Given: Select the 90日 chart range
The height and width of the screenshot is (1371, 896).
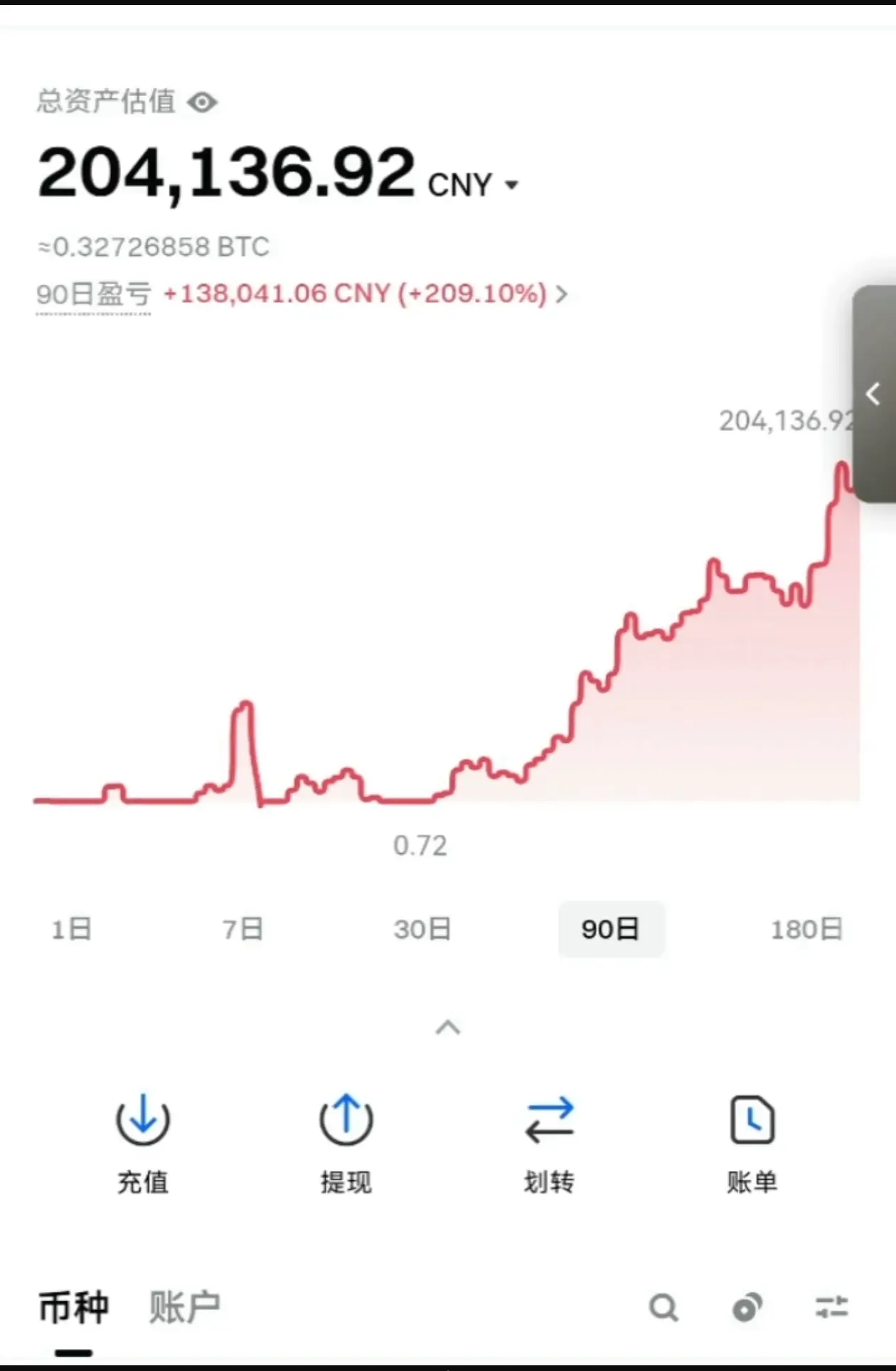Looking at the screenshot, I should tap(611, 929).
